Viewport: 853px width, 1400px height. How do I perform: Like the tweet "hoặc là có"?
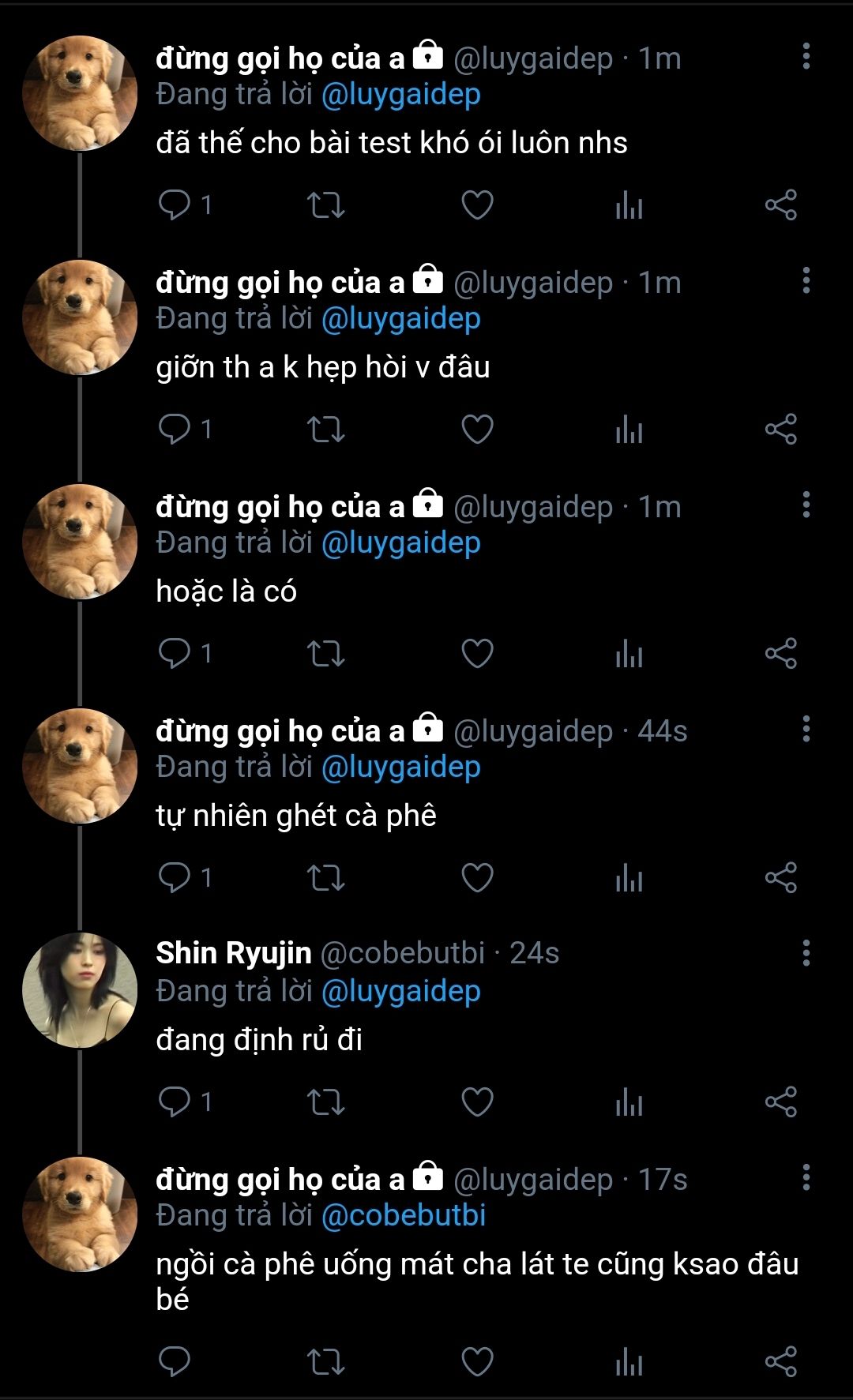pos(477,654)
